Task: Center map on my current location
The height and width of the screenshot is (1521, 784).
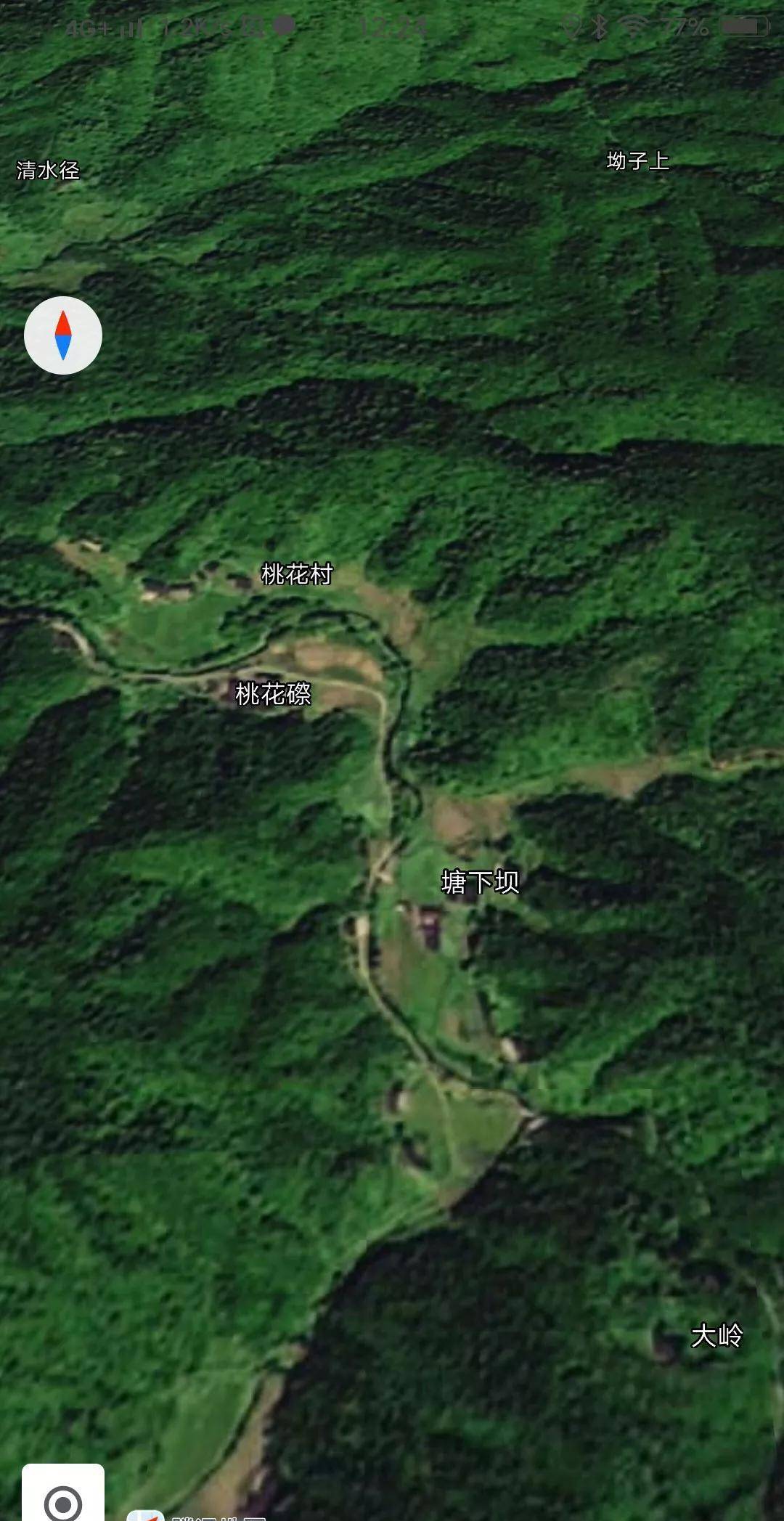Action: click(63, 1500)
